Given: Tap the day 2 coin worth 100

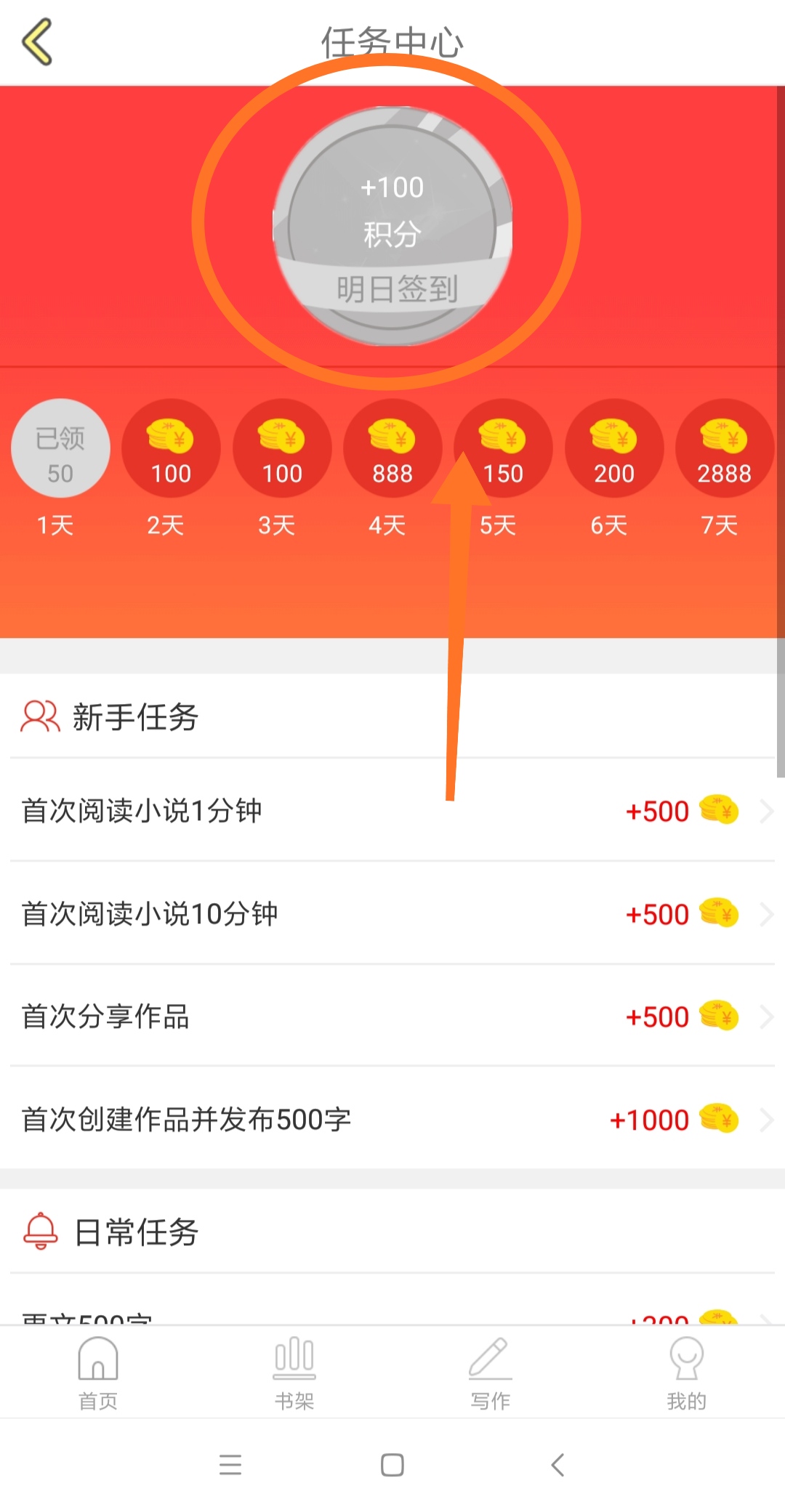Looking at the screenshot, I should click(172, 449).
